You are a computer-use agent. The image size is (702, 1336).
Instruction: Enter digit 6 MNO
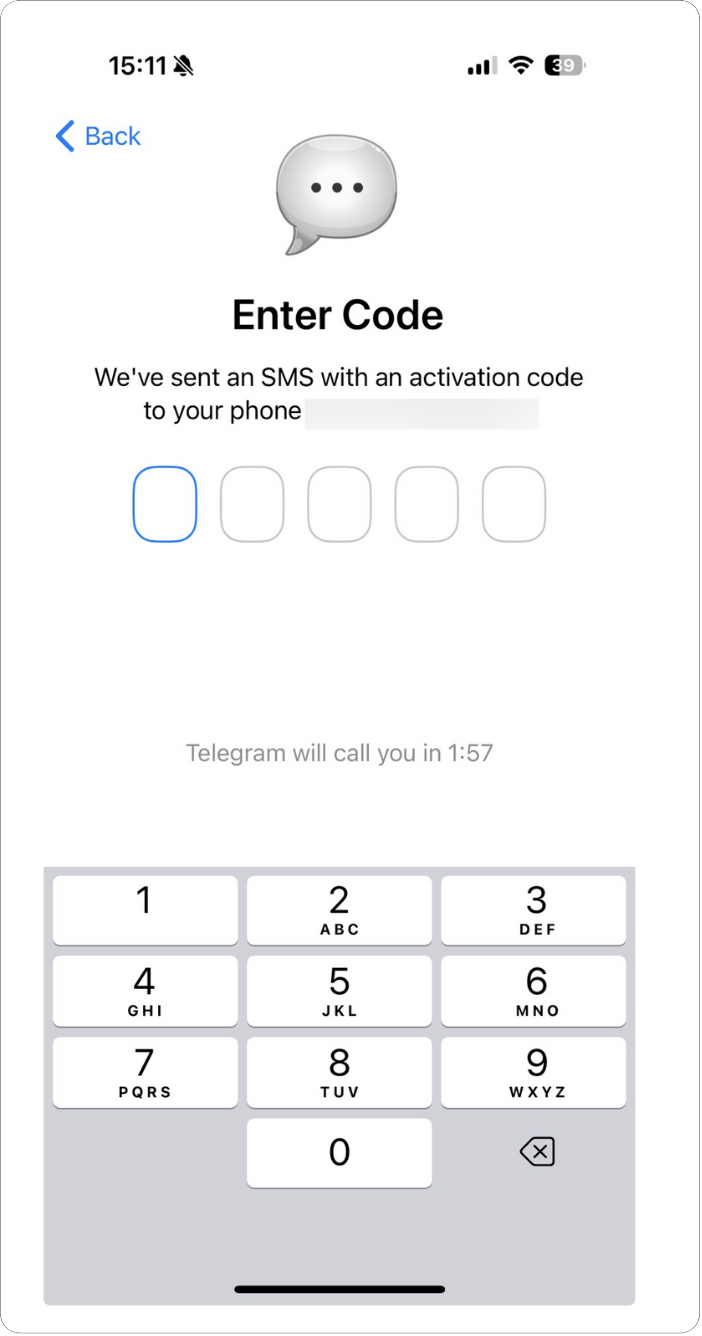tap(534, 991)
